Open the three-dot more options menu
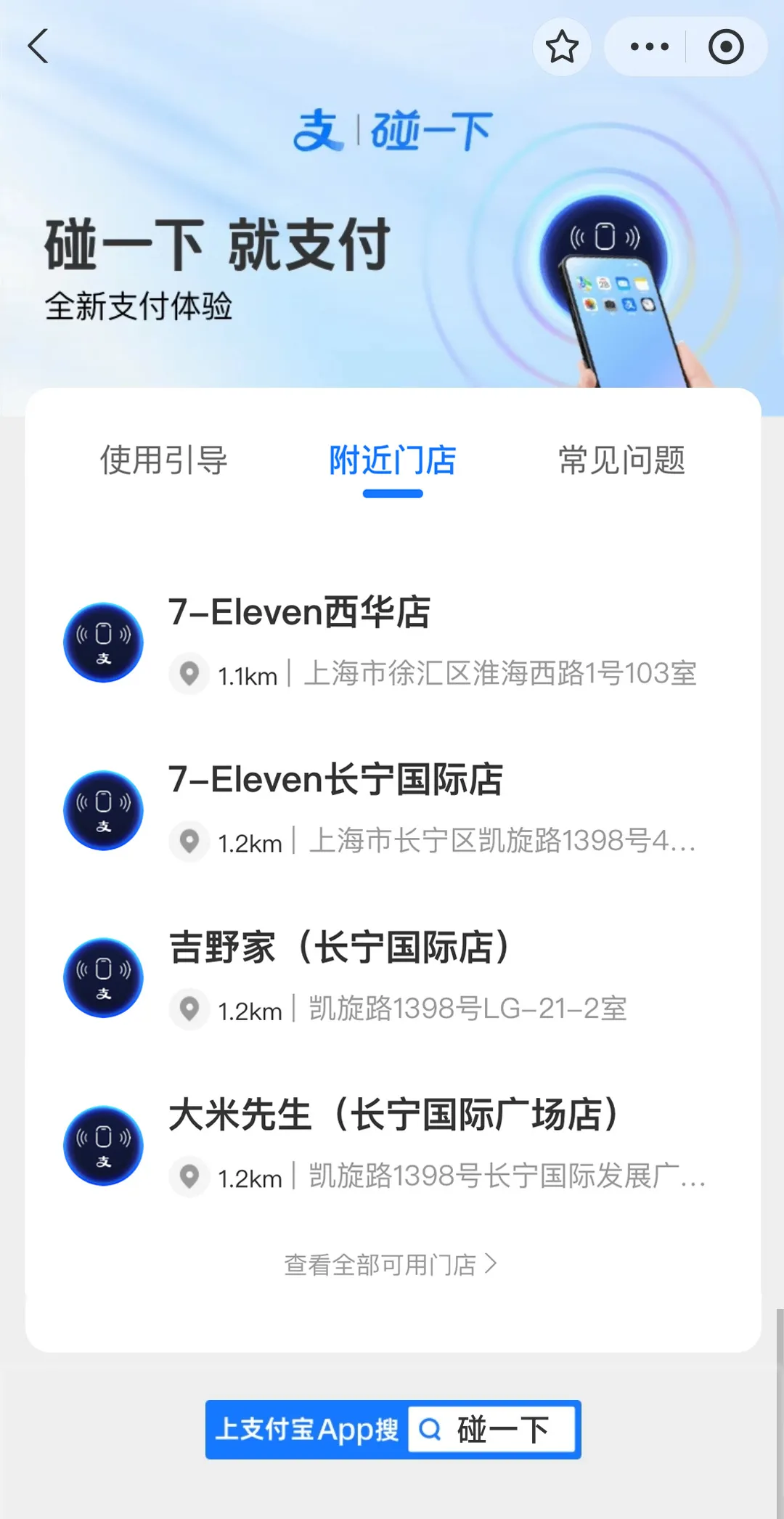This screenshot has width=784, height=1519. (649, 47)
